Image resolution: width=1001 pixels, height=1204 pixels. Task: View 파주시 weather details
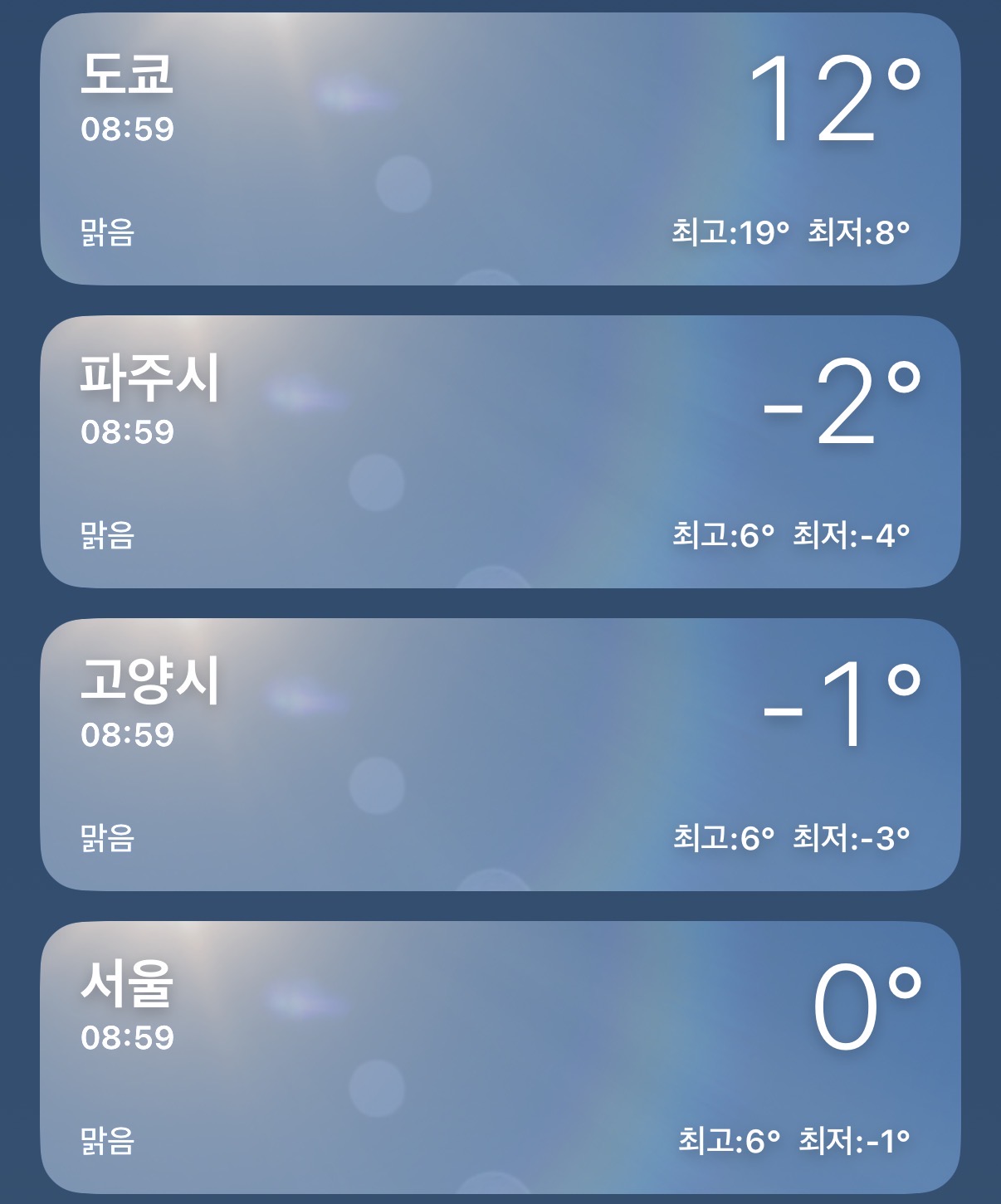(x=500, y=452)
